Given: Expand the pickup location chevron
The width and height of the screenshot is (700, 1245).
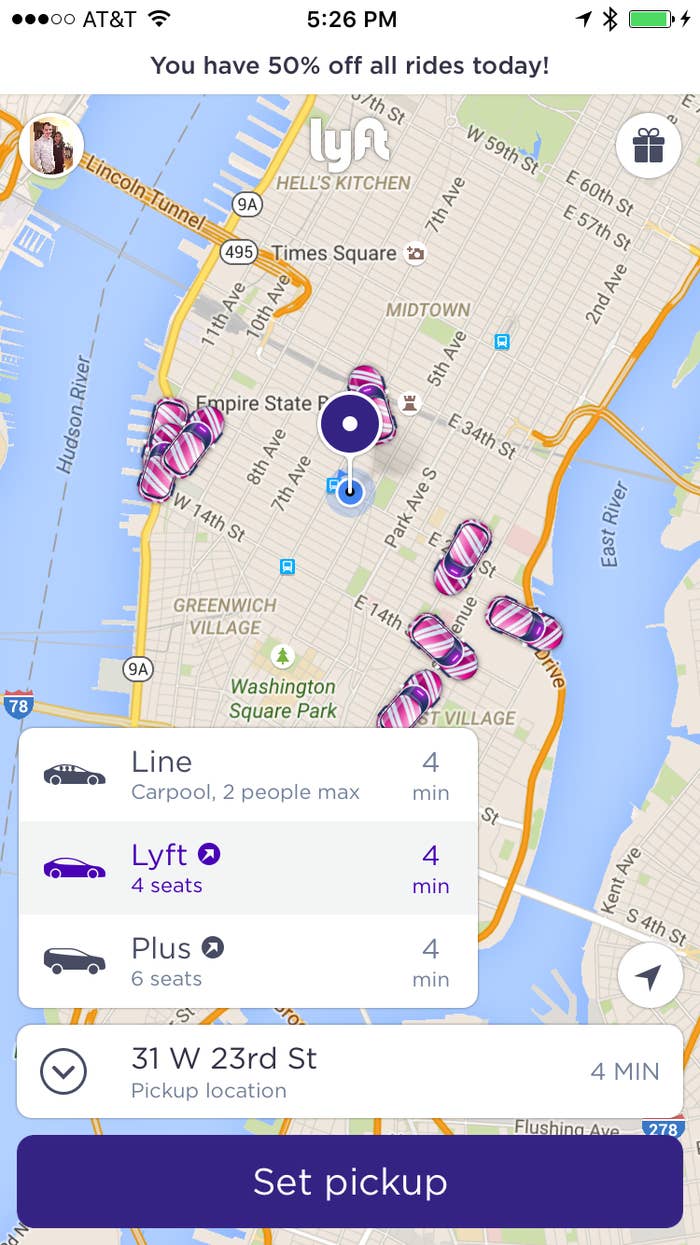Looking at the screenshot, I should point(64,1072).
